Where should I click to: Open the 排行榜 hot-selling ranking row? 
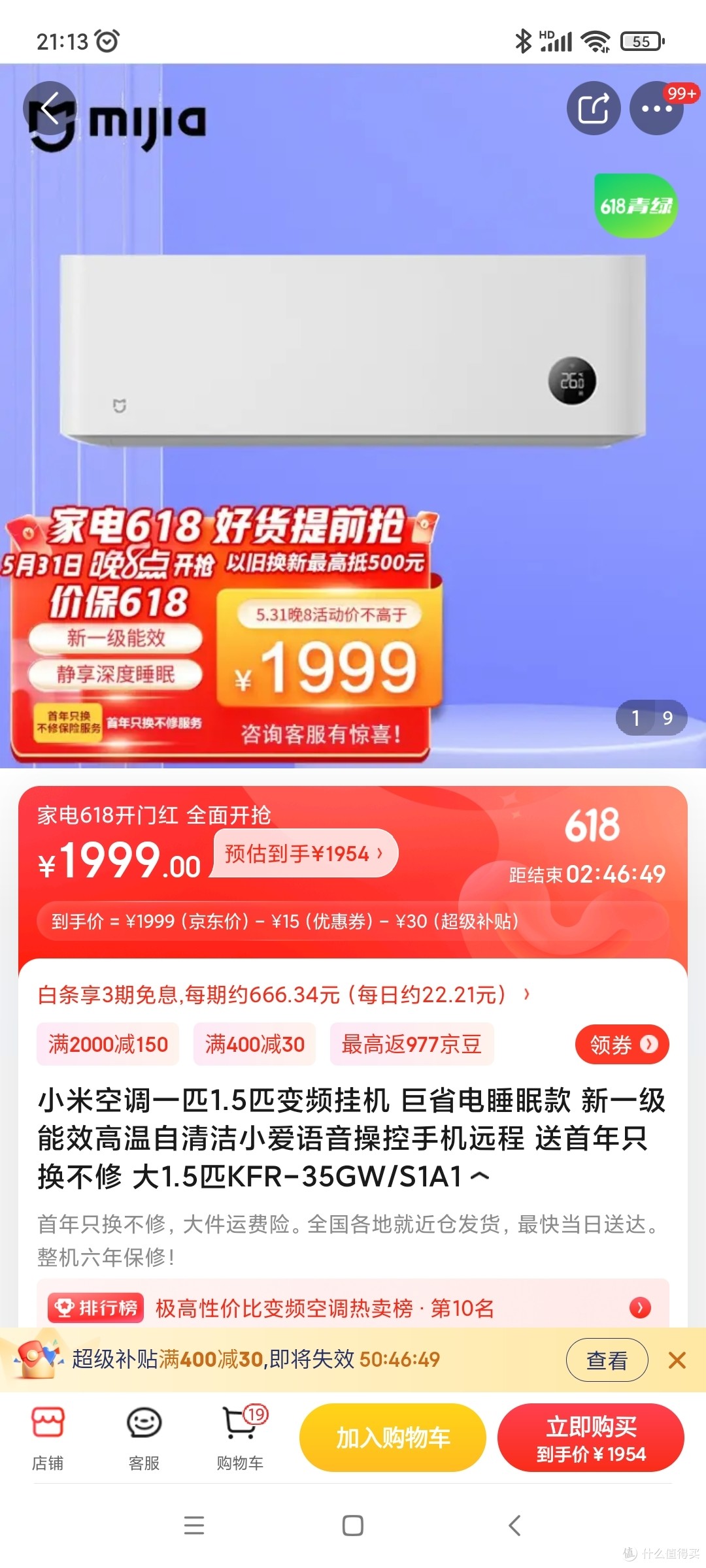coord(353,1307)
